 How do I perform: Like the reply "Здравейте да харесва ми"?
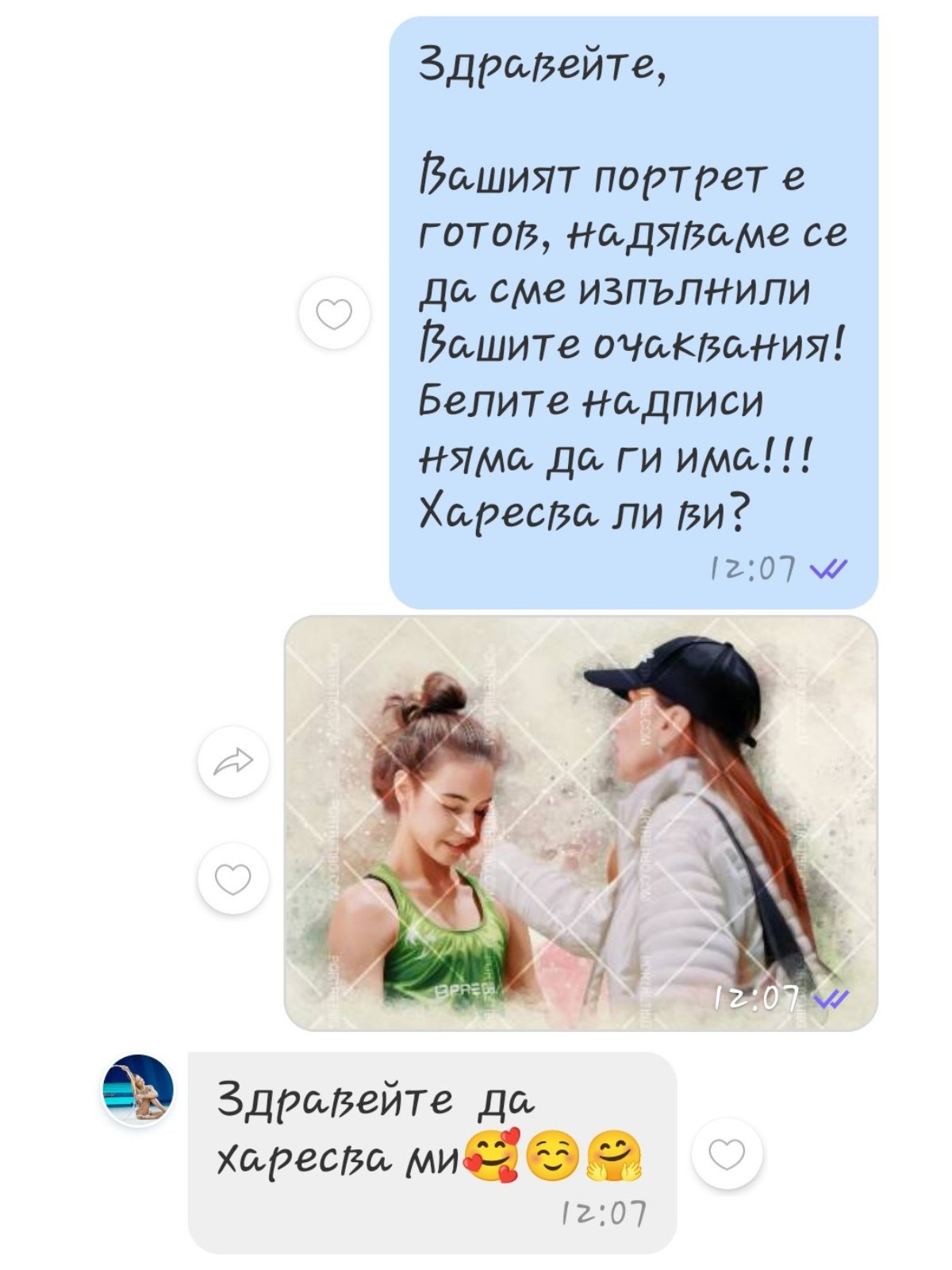tap(727, 1154)
